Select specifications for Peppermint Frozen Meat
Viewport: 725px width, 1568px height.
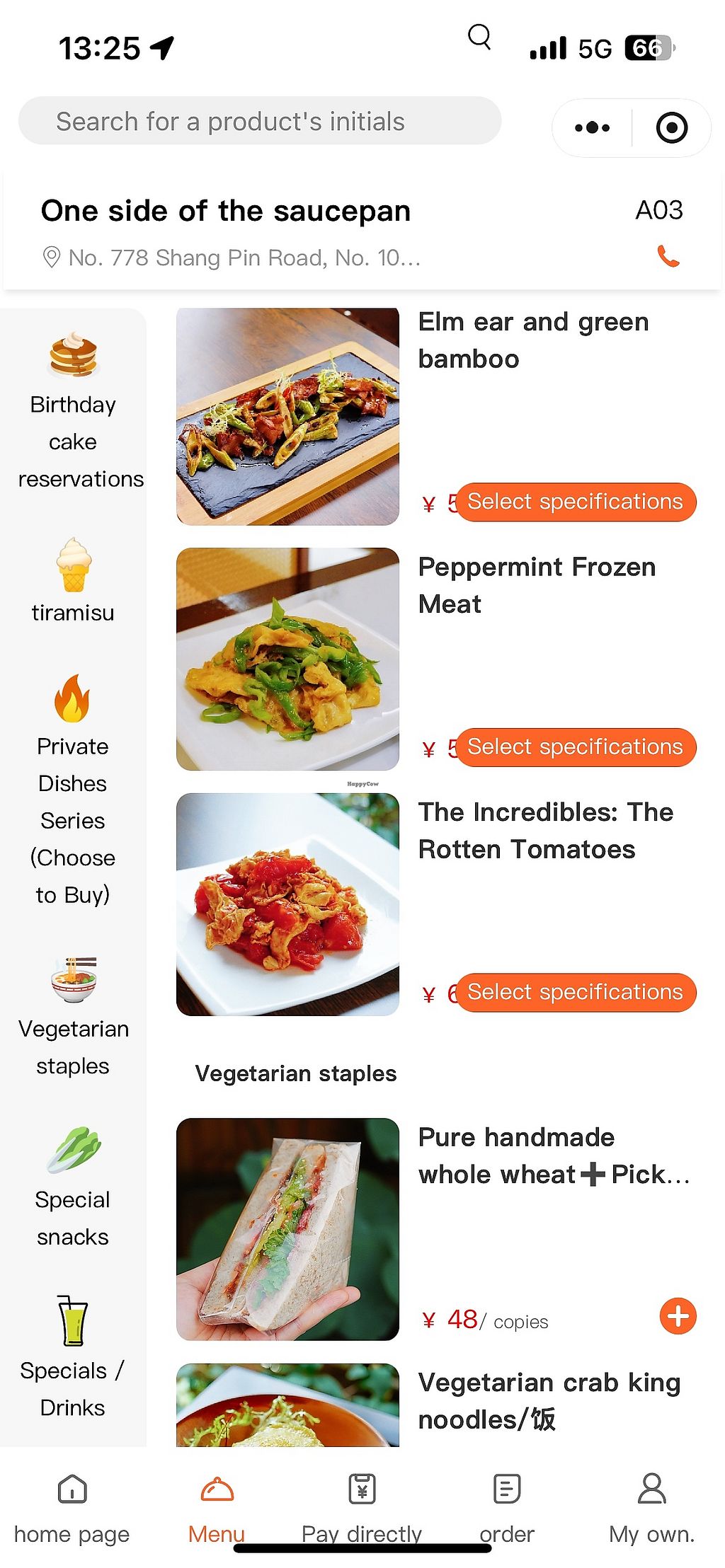tap(575, 747)
